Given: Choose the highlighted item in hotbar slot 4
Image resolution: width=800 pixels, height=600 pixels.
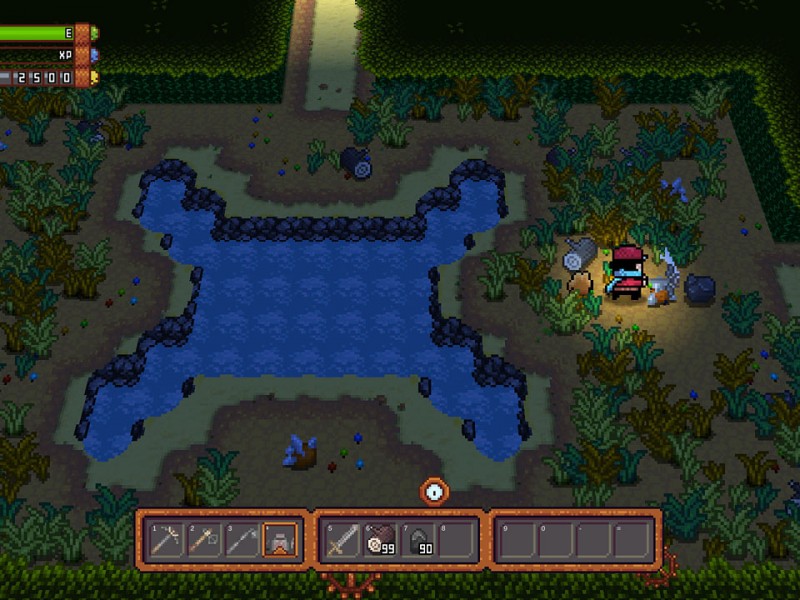Looking at the screenshot, I should point(280,541).
